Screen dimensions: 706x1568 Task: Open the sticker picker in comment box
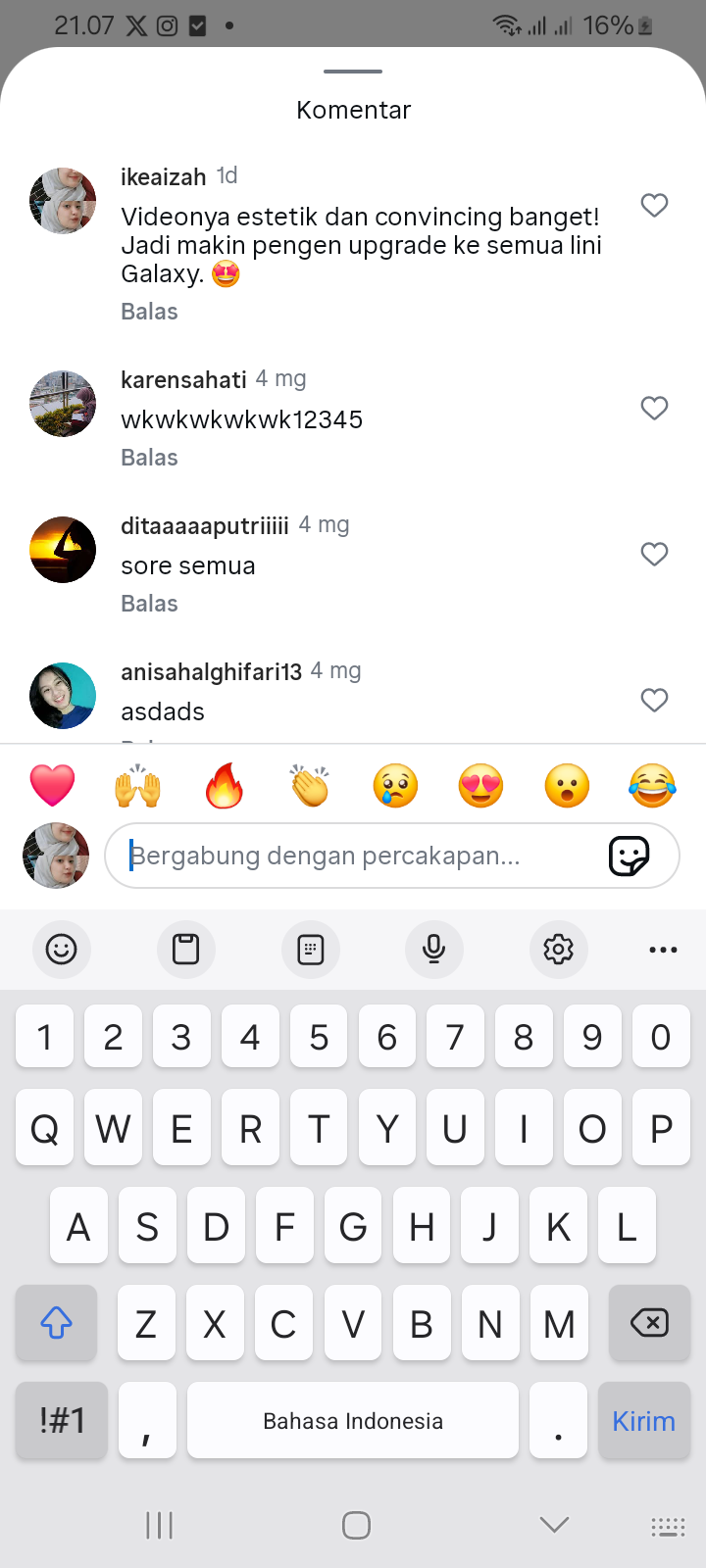(629, 856)
